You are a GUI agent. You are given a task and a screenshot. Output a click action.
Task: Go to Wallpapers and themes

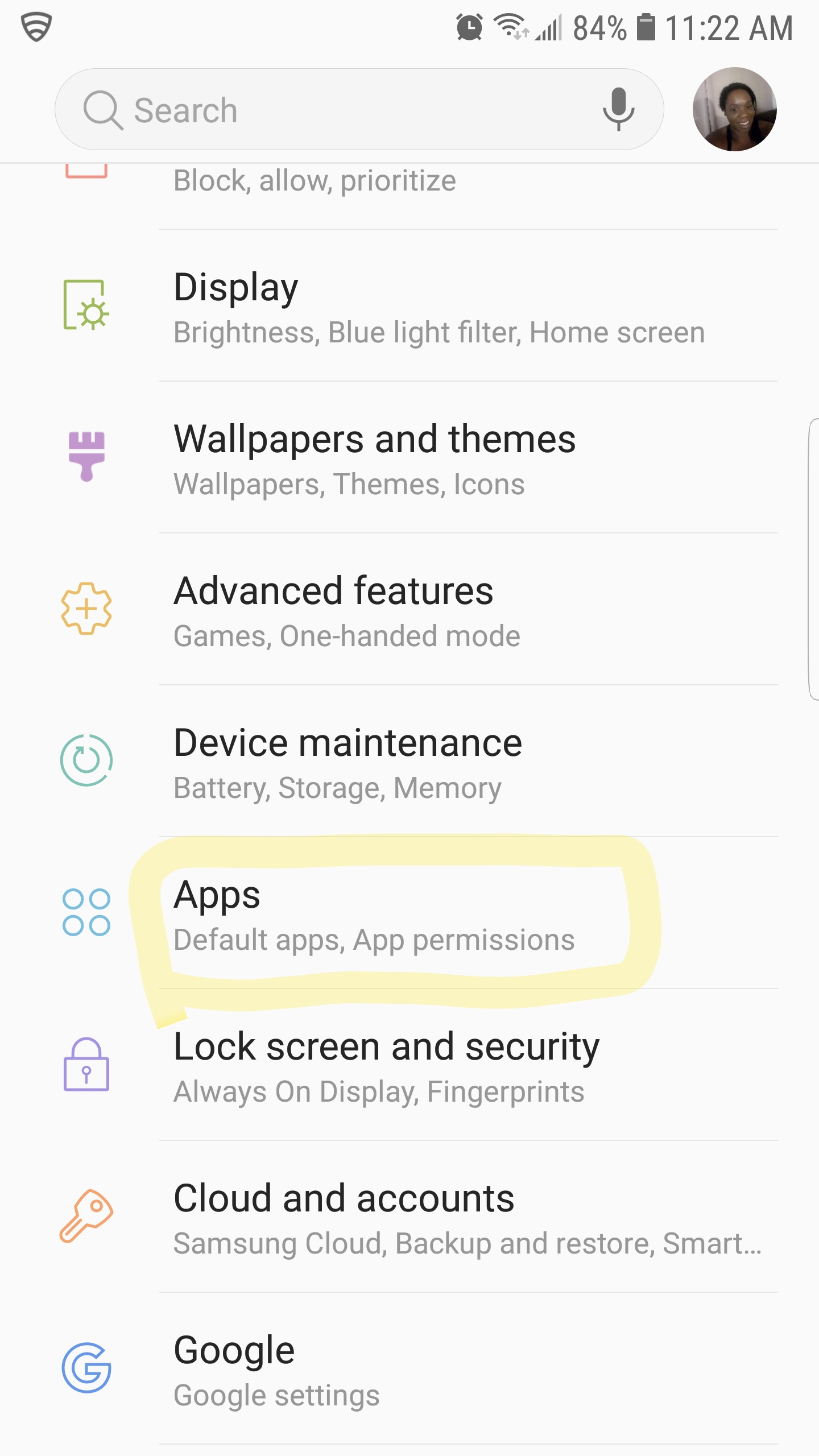409,458
